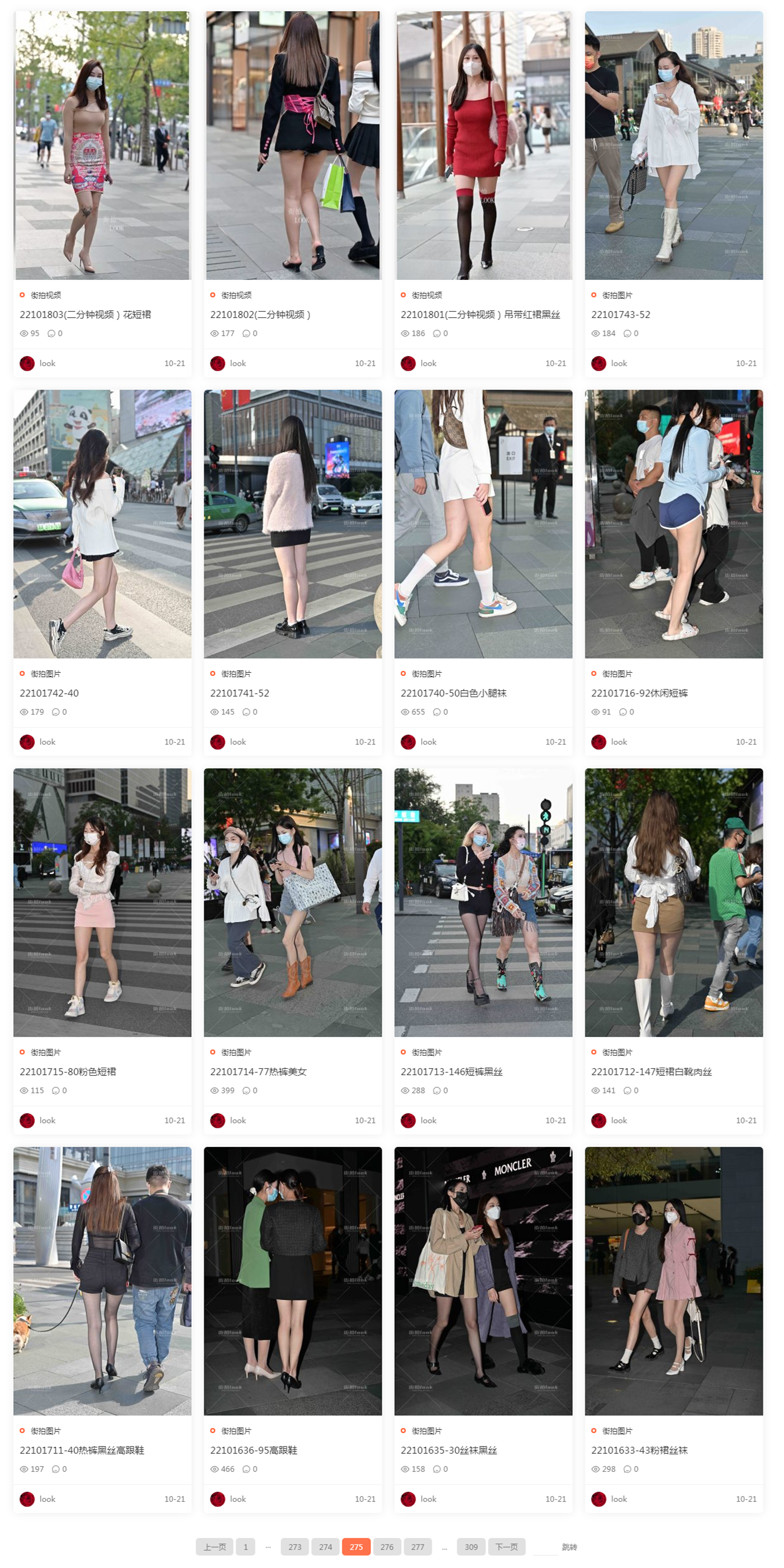Go to page 274
Screen dimensions: 784x1568
(x=325, y=1547)
